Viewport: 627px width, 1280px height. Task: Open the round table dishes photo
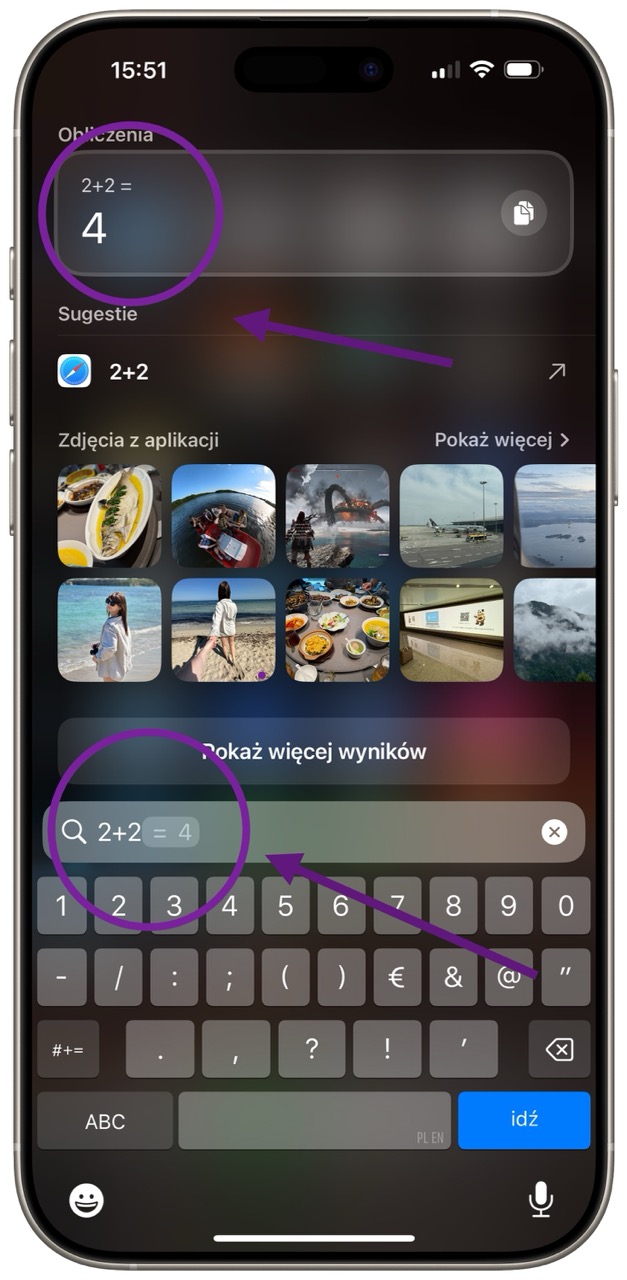pos(337,630)
